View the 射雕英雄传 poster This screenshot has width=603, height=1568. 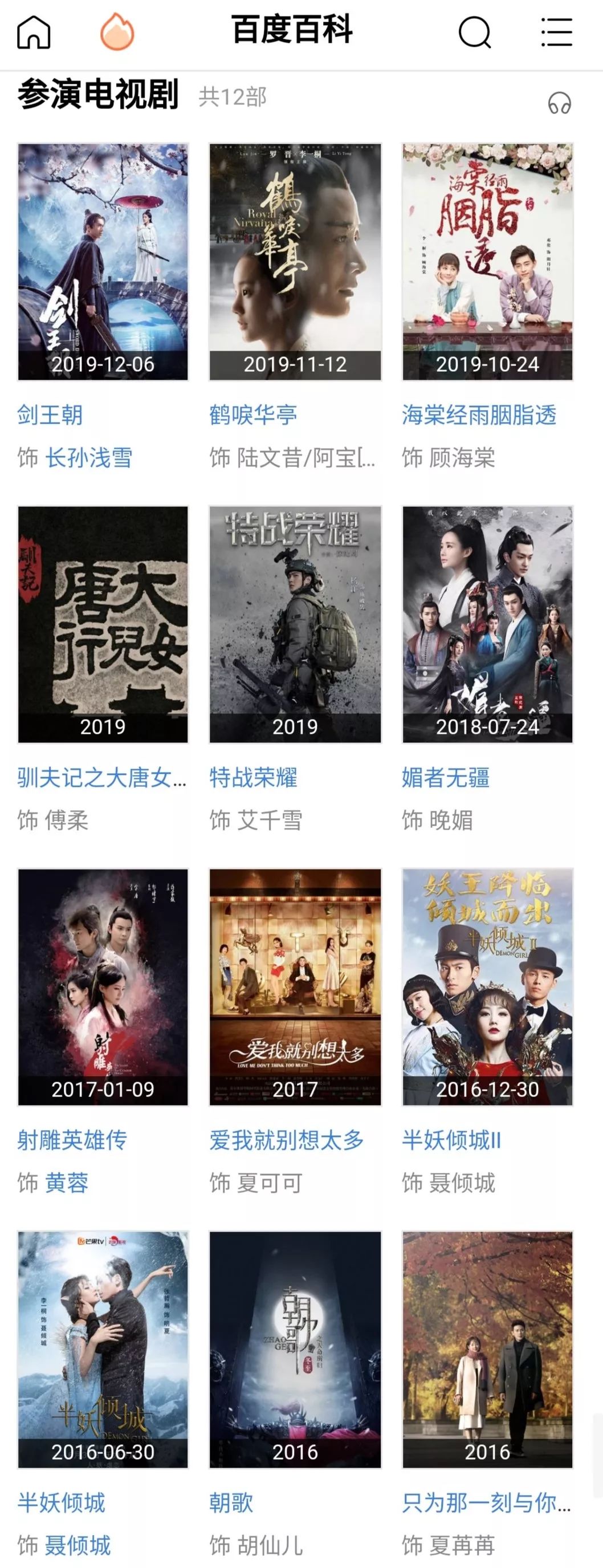(103, 986)
